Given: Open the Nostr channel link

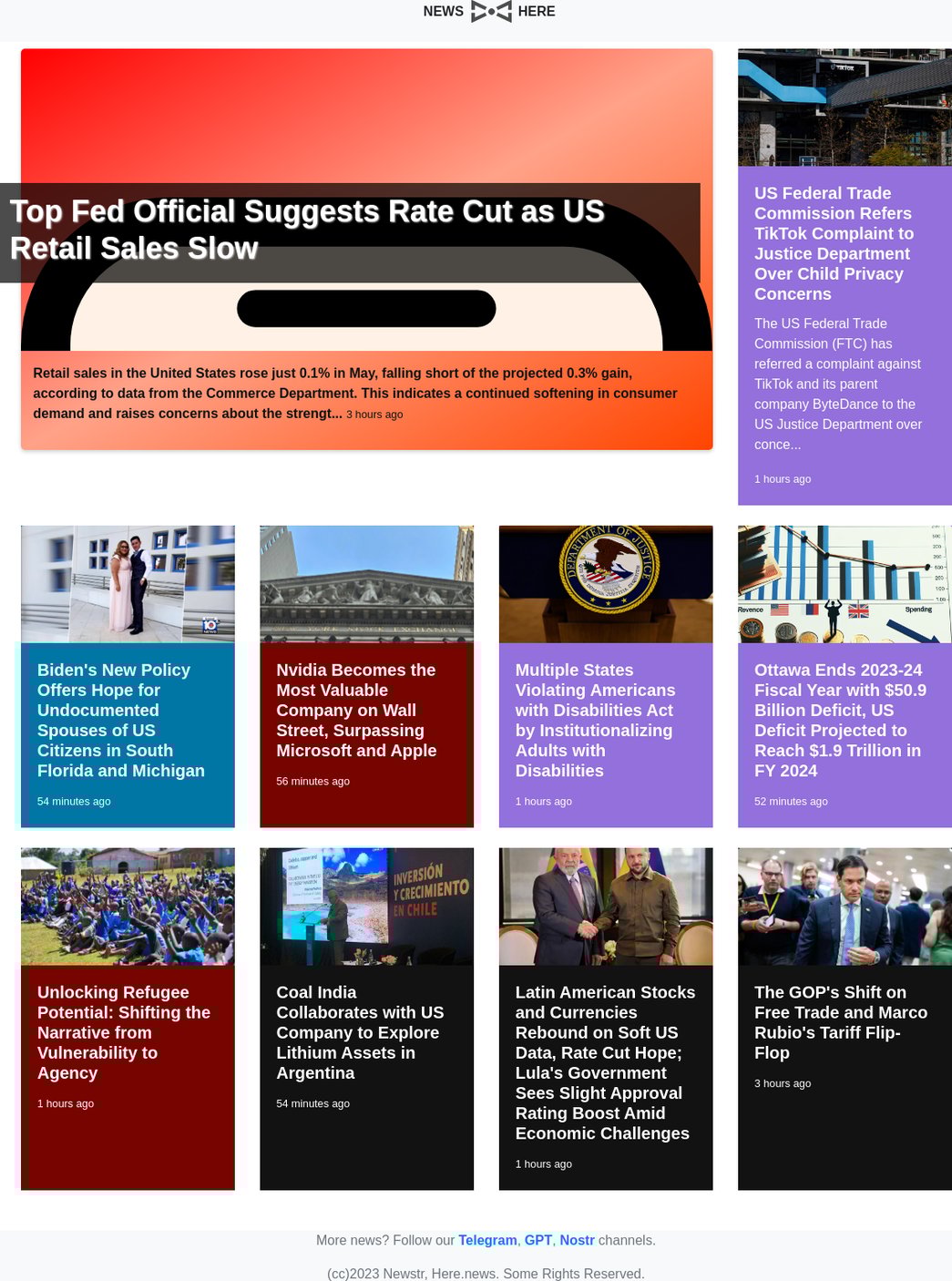Looking at the screenshot, I should click(577, 1240).
